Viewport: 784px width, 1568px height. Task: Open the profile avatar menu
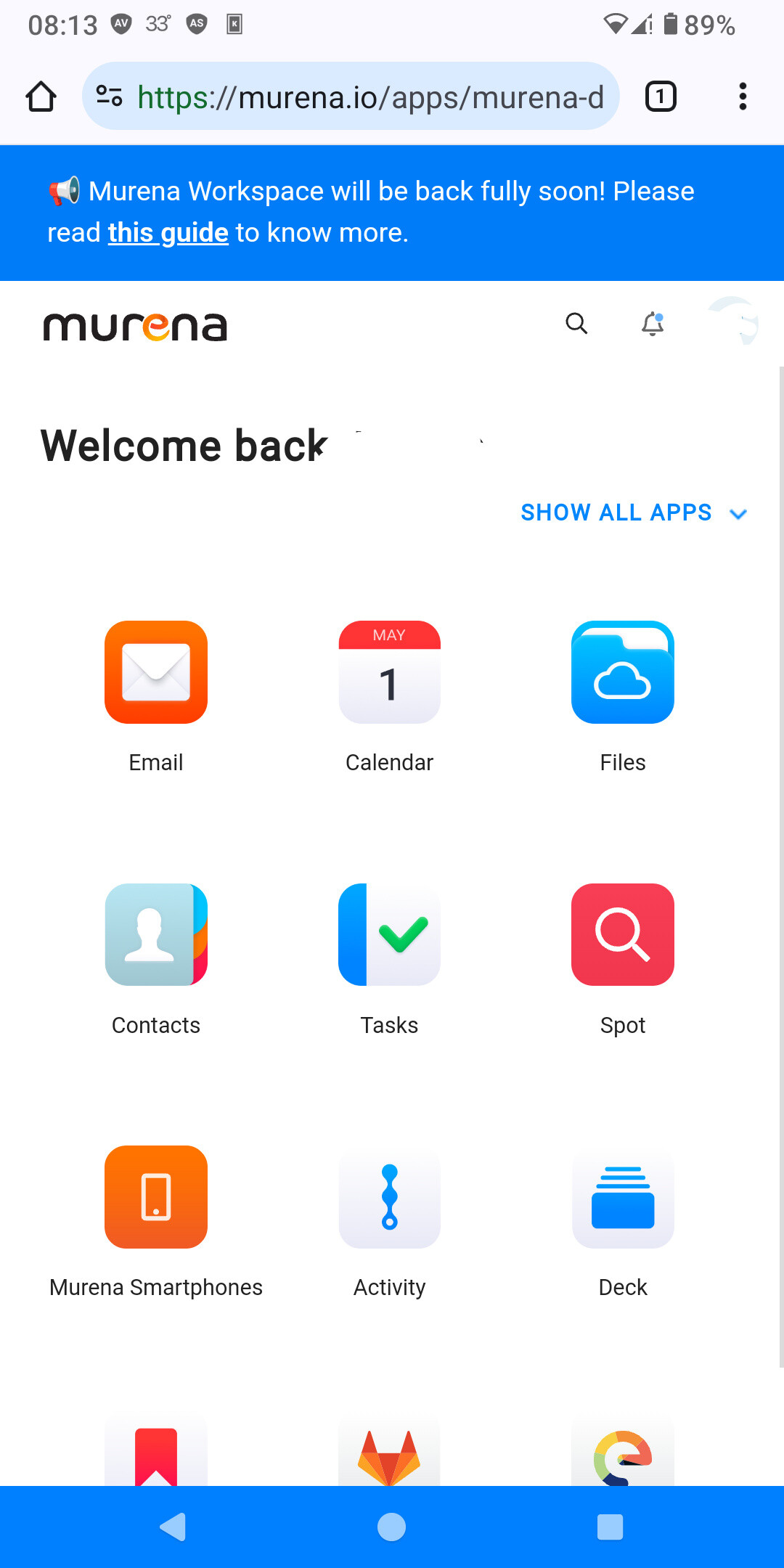(x=733, y=321)
